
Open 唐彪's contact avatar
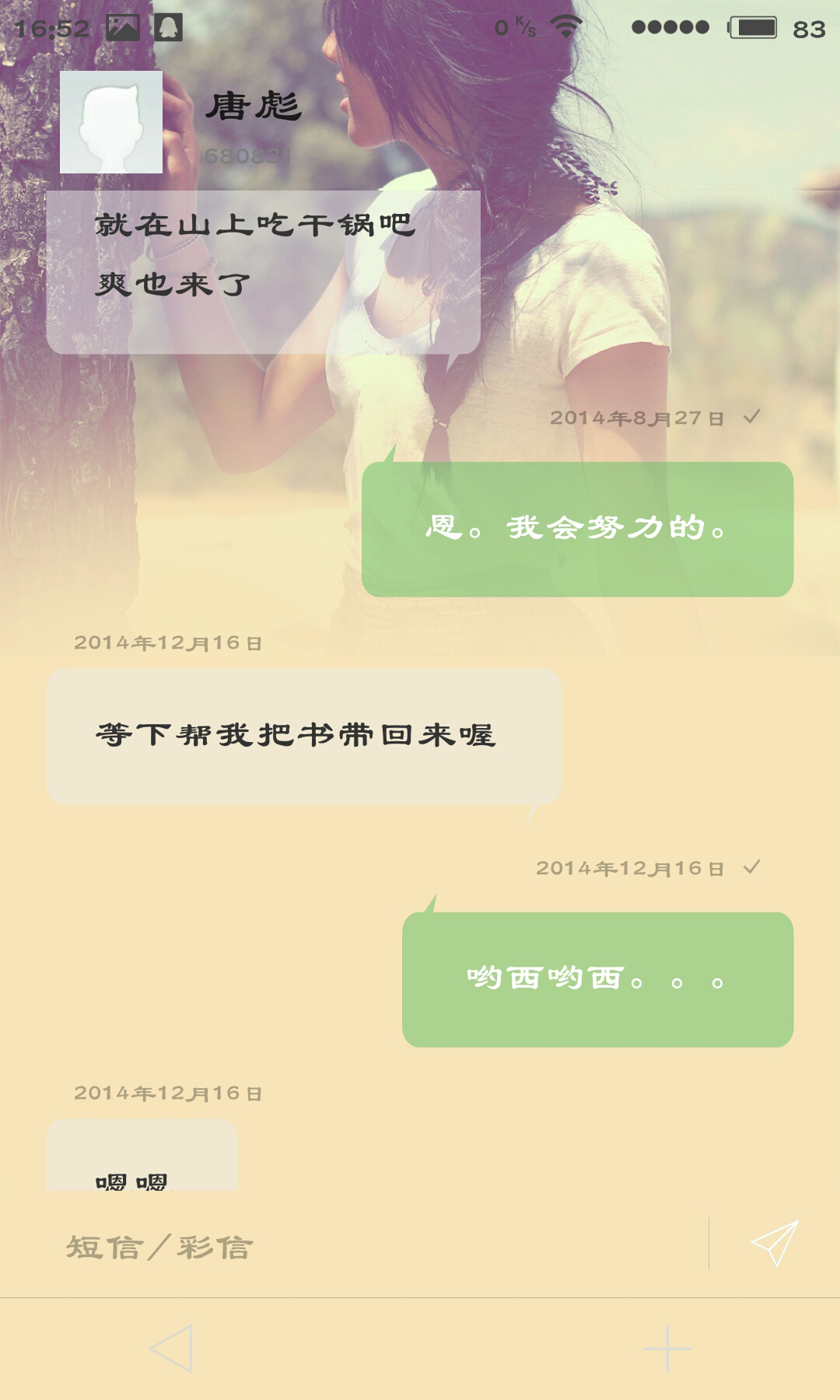coord(111,122)
